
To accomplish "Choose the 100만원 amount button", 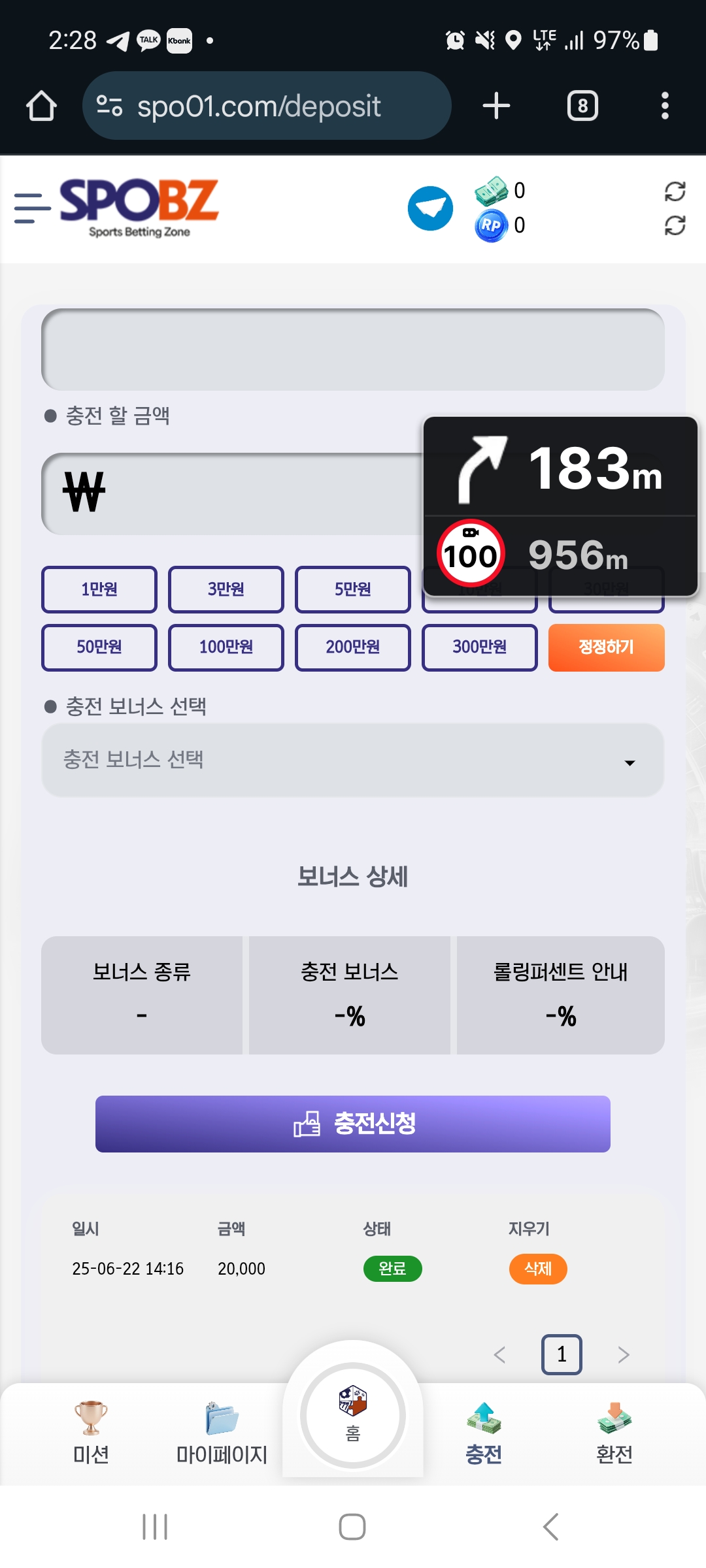I will (226, 647).
